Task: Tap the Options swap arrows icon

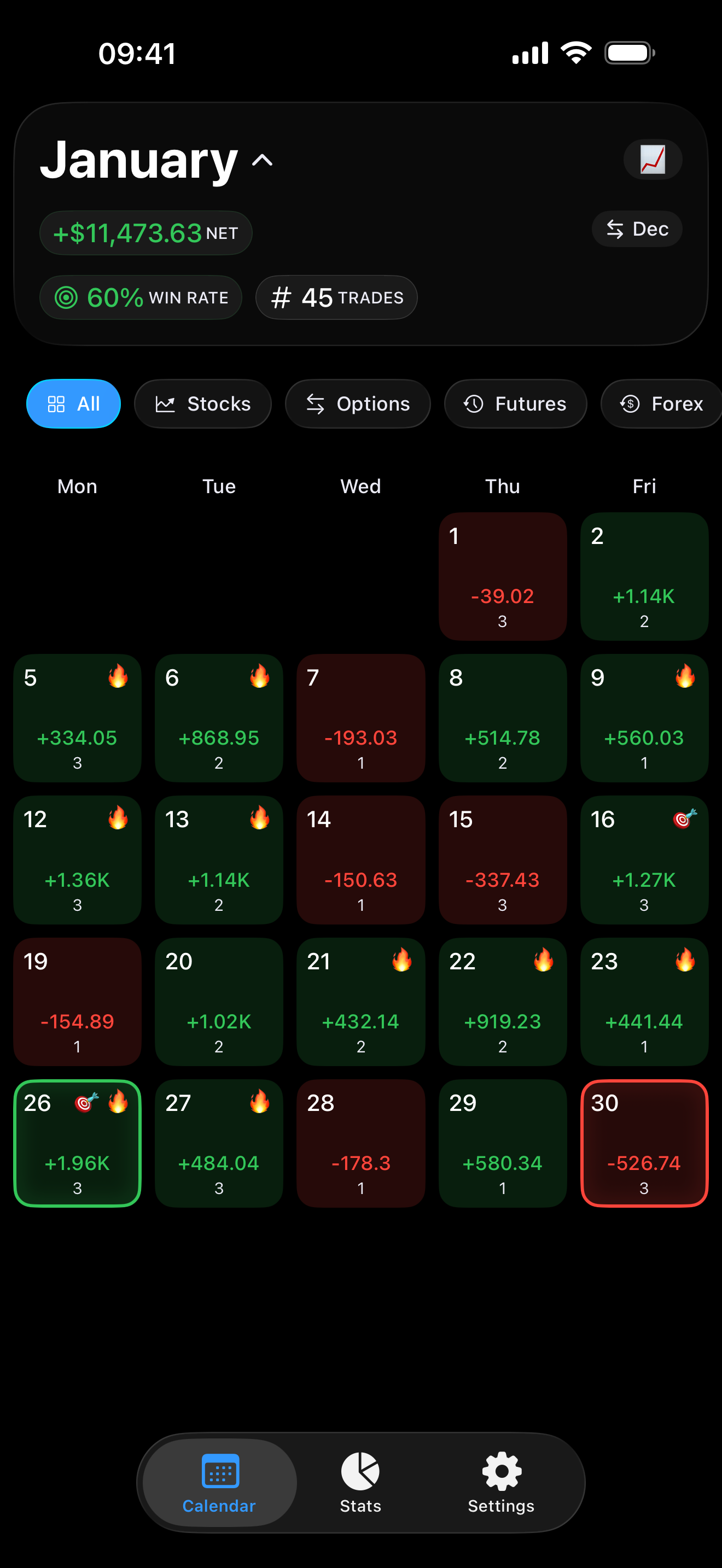Action: pyautogui.click(x=316, y=403)
